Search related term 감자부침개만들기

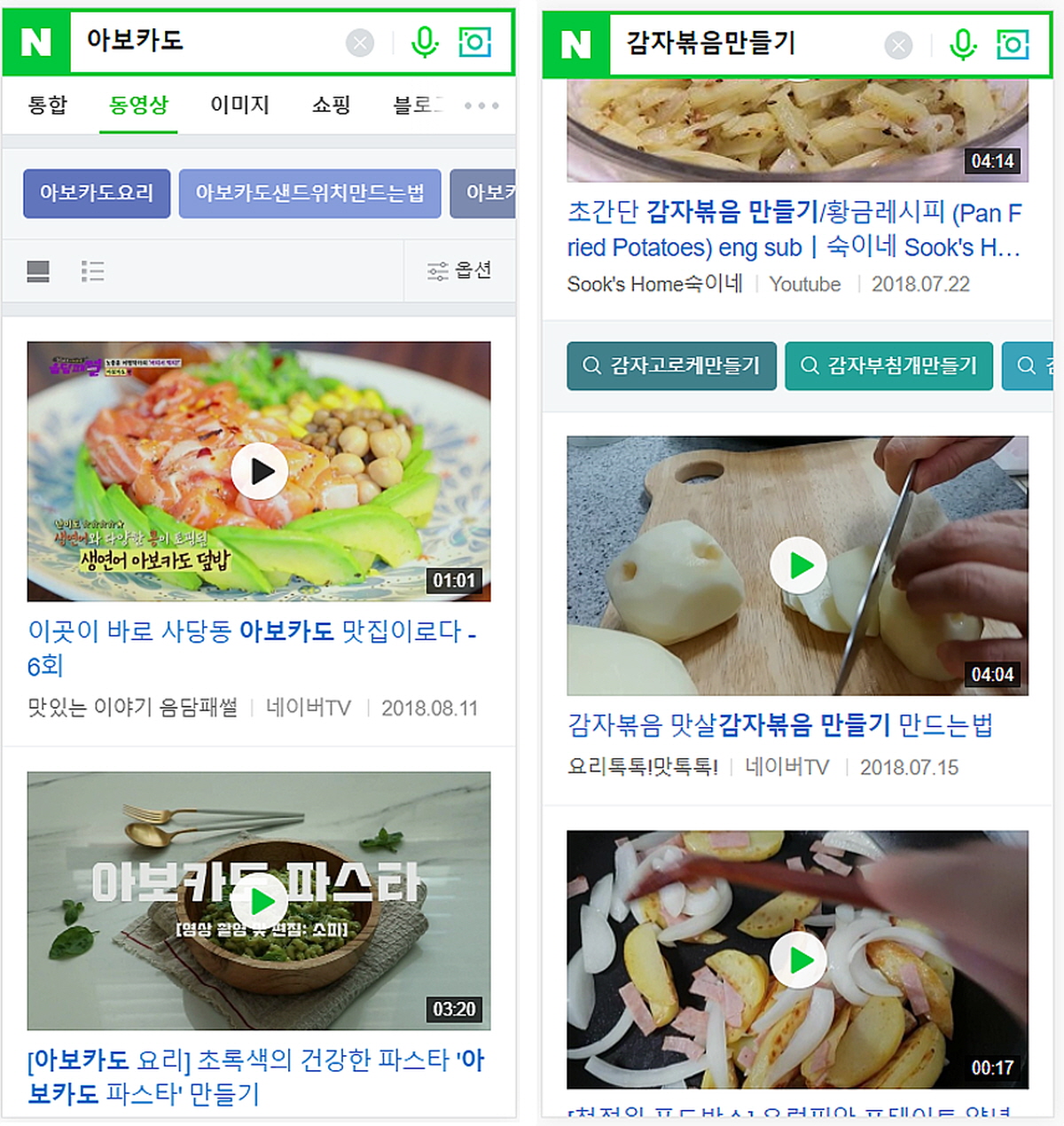[889, 365]
